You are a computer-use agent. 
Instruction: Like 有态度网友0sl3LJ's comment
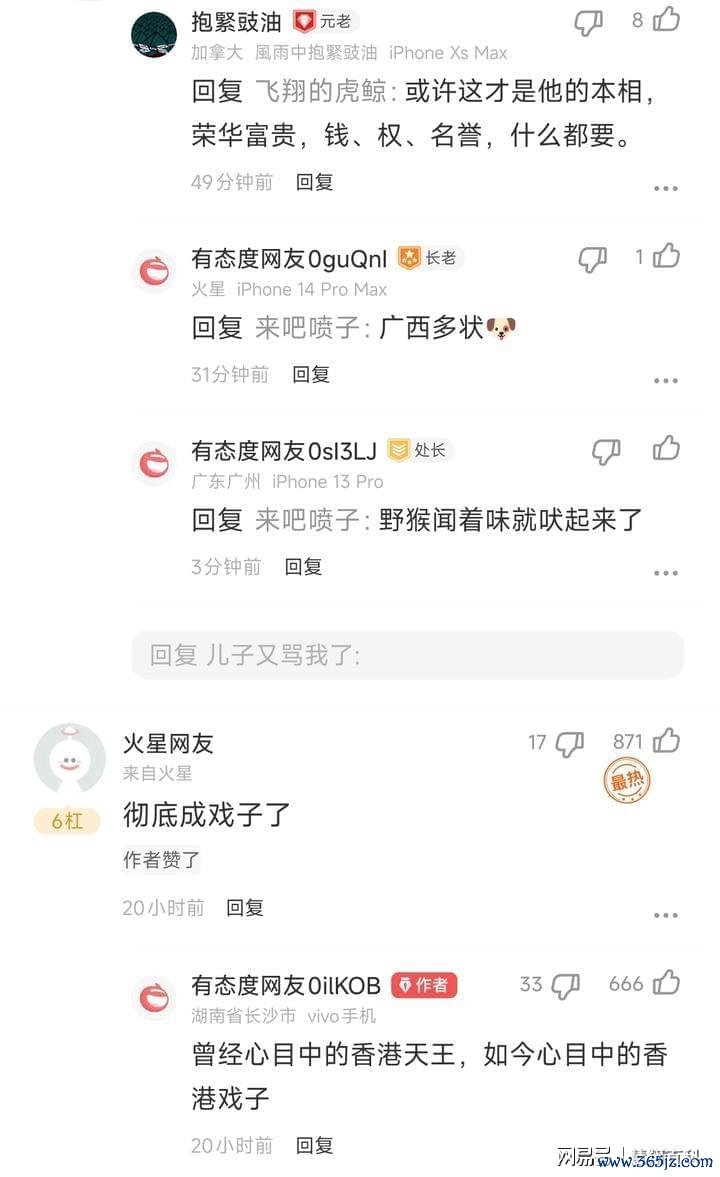[667, 449]
